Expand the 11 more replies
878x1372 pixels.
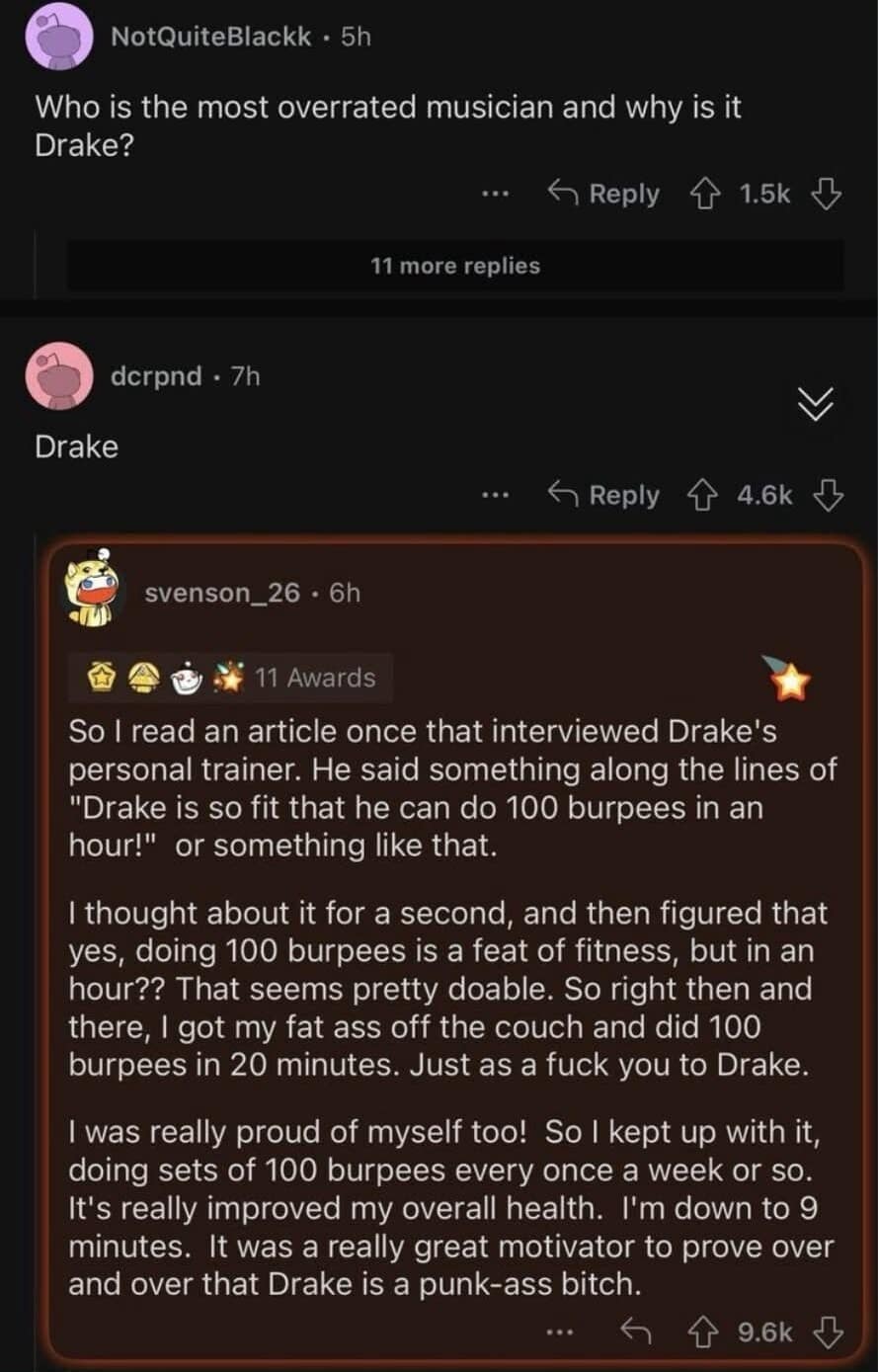(454, 266)
